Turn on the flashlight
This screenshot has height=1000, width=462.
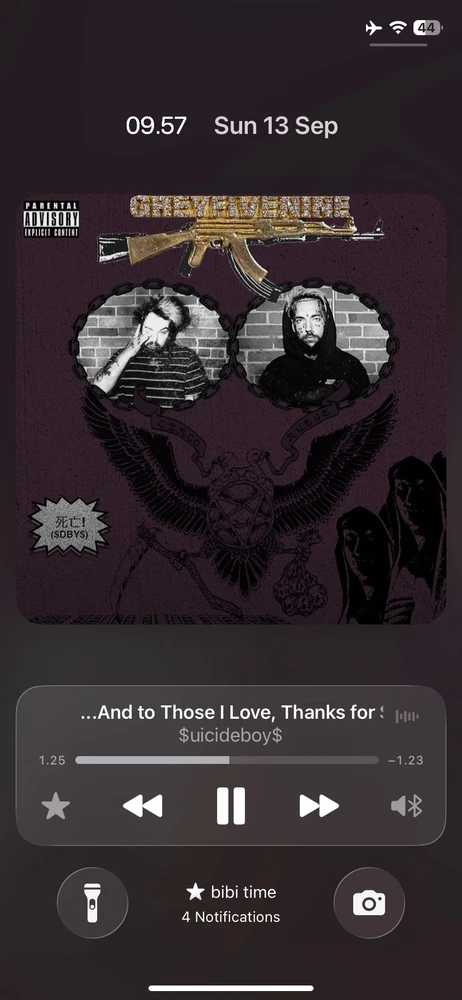click(x=93, y=903)
